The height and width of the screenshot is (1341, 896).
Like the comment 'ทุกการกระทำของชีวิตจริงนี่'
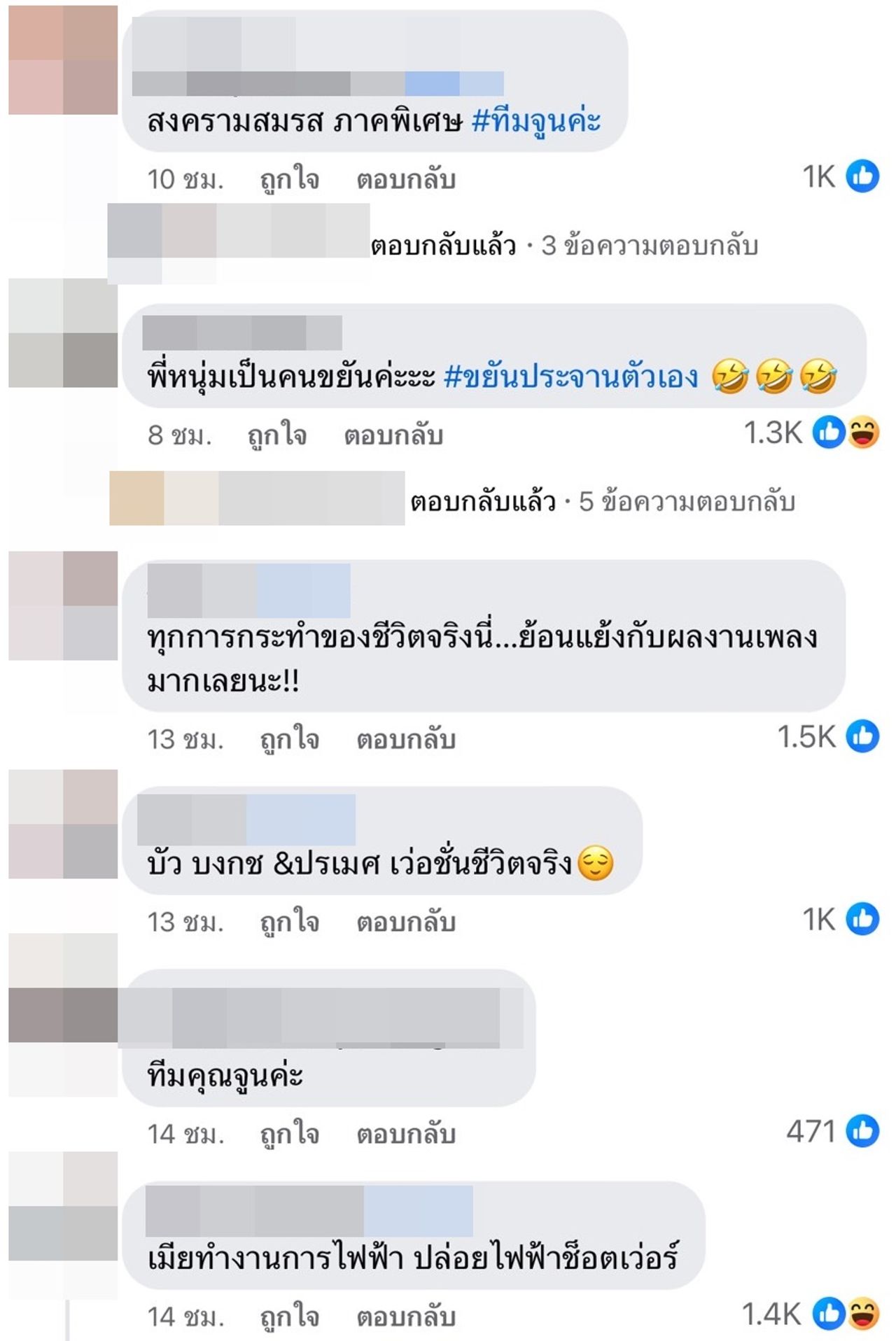point(289,739)
